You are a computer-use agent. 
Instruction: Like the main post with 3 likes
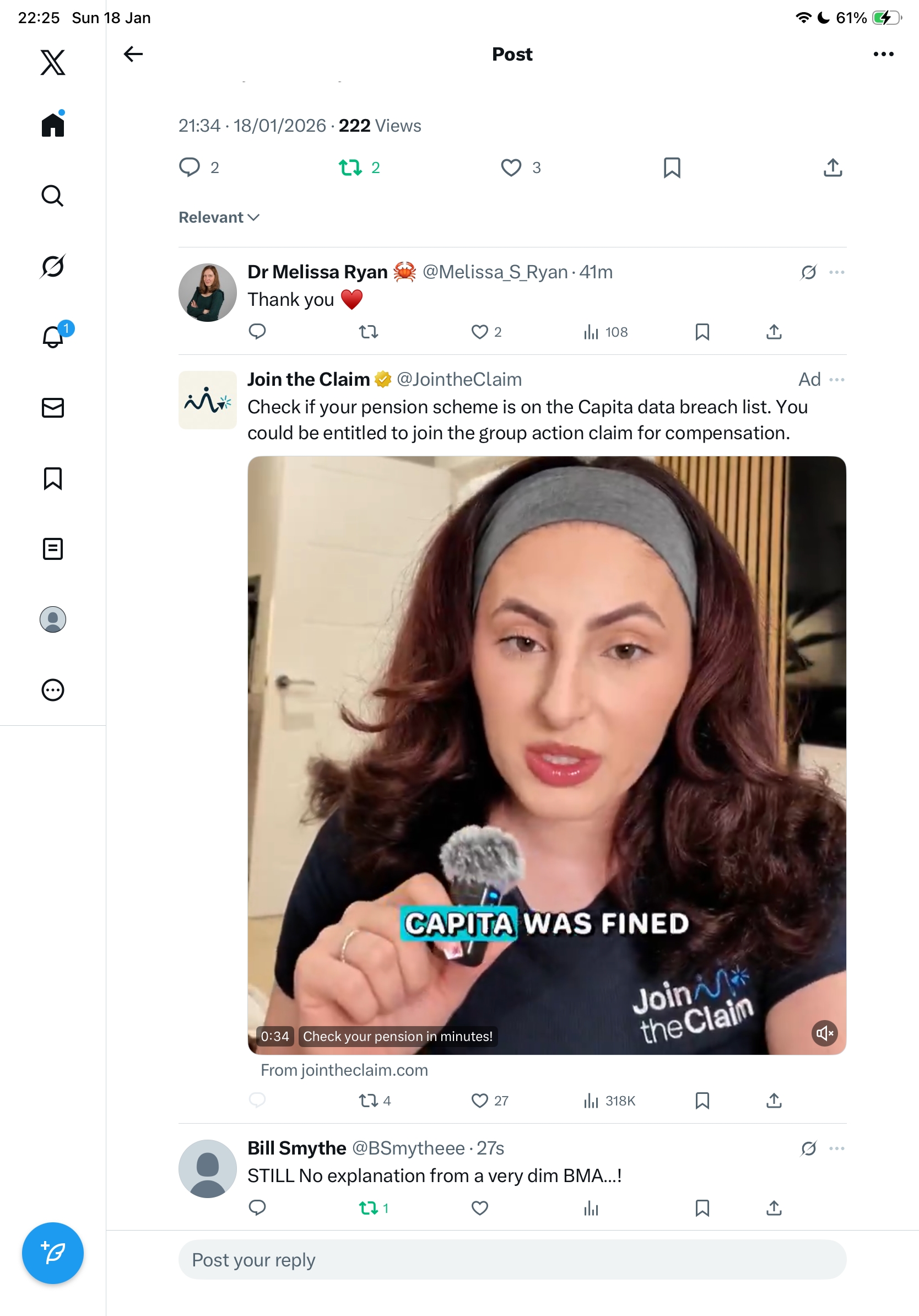[511, 168]
